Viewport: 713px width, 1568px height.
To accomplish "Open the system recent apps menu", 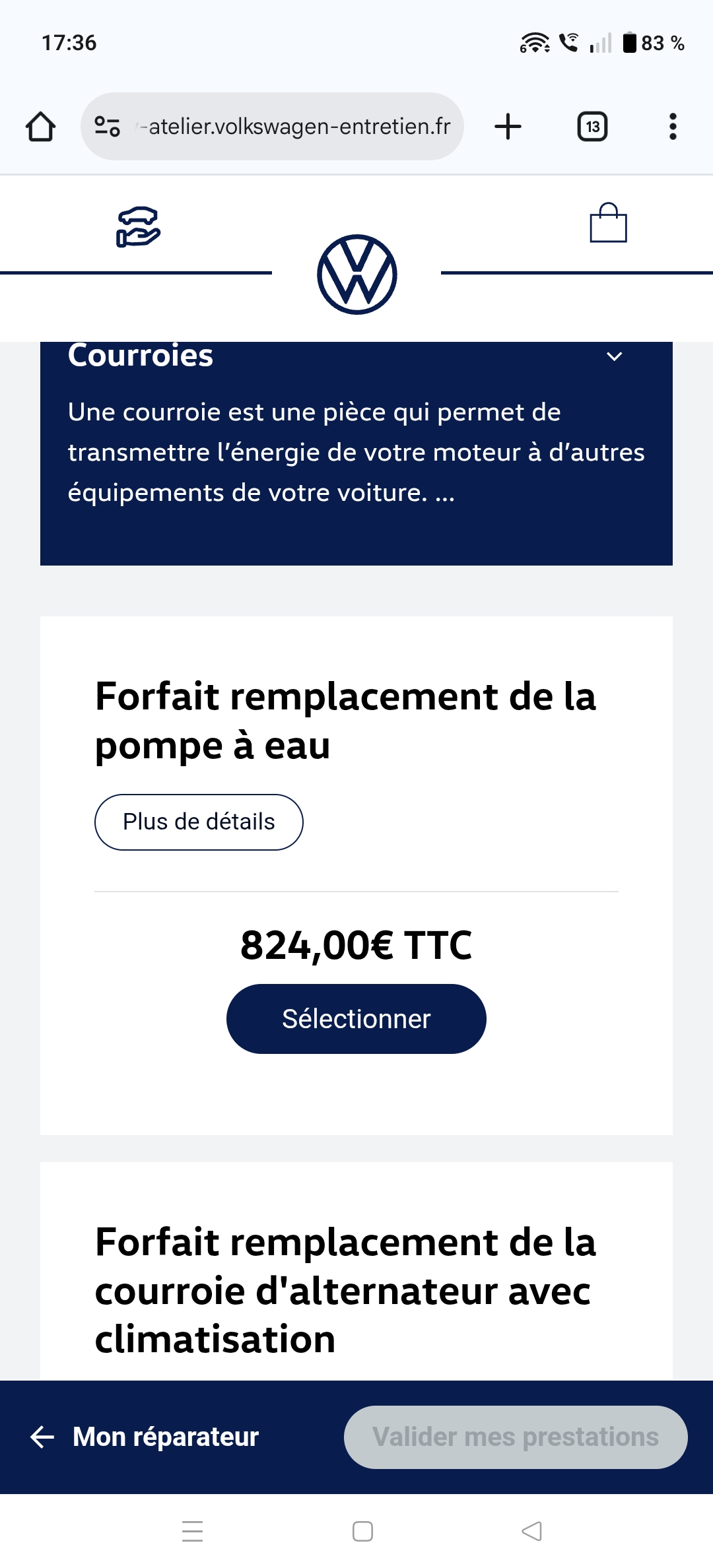I will coord(192,1531).
